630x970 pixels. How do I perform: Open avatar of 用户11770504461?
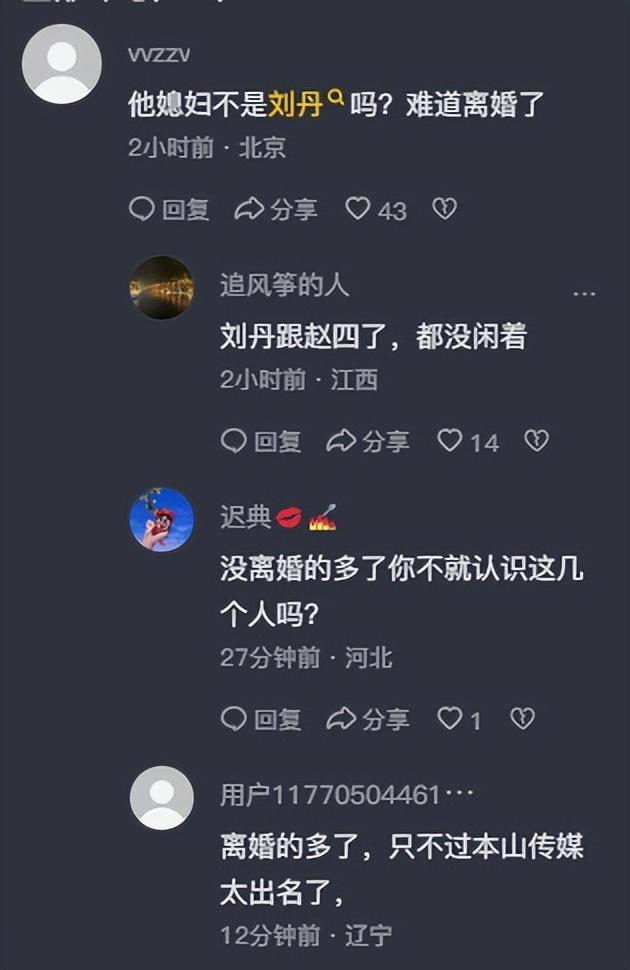click(161, 797)
